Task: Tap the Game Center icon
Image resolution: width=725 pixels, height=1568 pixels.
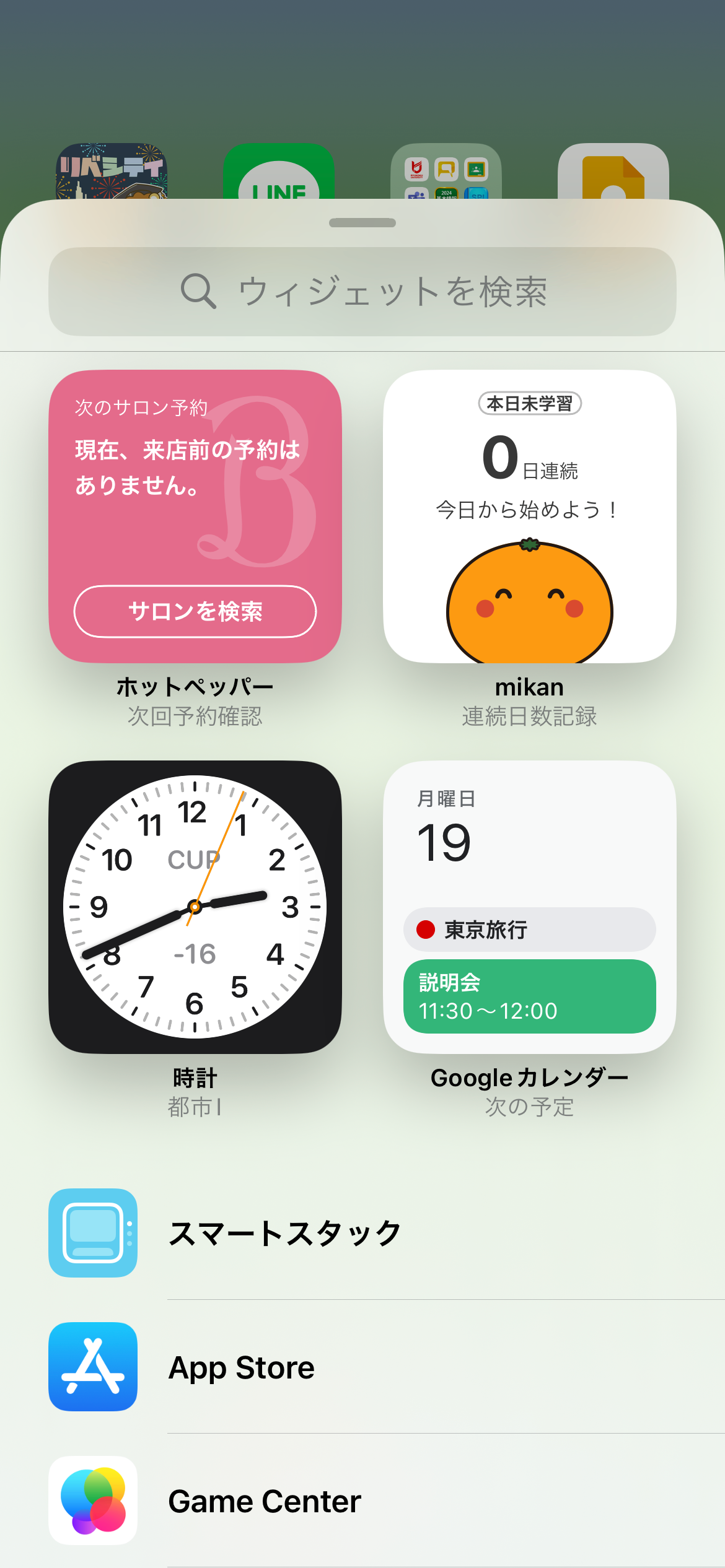Action: point(92,1501)
